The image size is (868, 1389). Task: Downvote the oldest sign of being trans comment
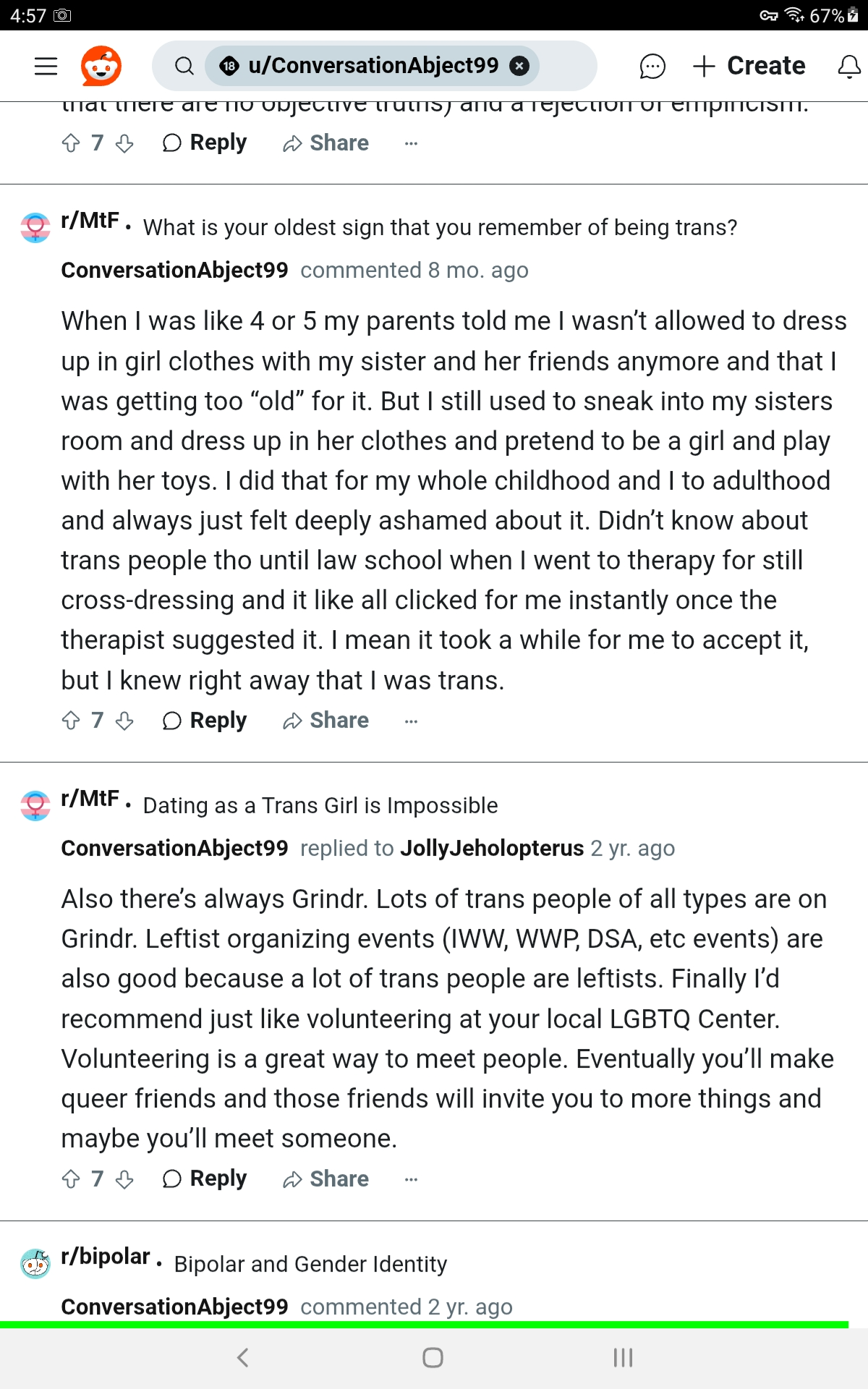click(124, 721)
